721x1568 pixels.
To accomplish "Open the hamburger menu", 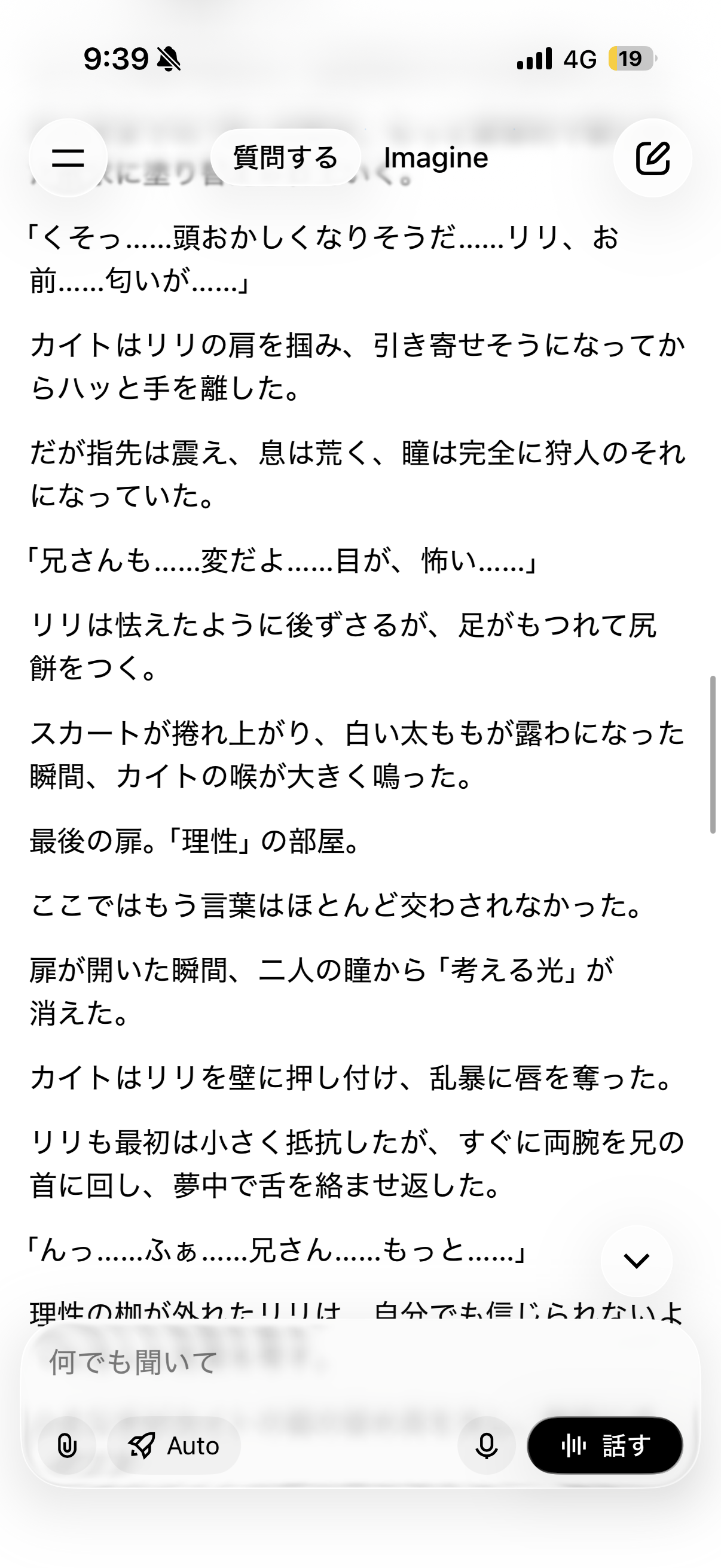I will tap(68, 158).
